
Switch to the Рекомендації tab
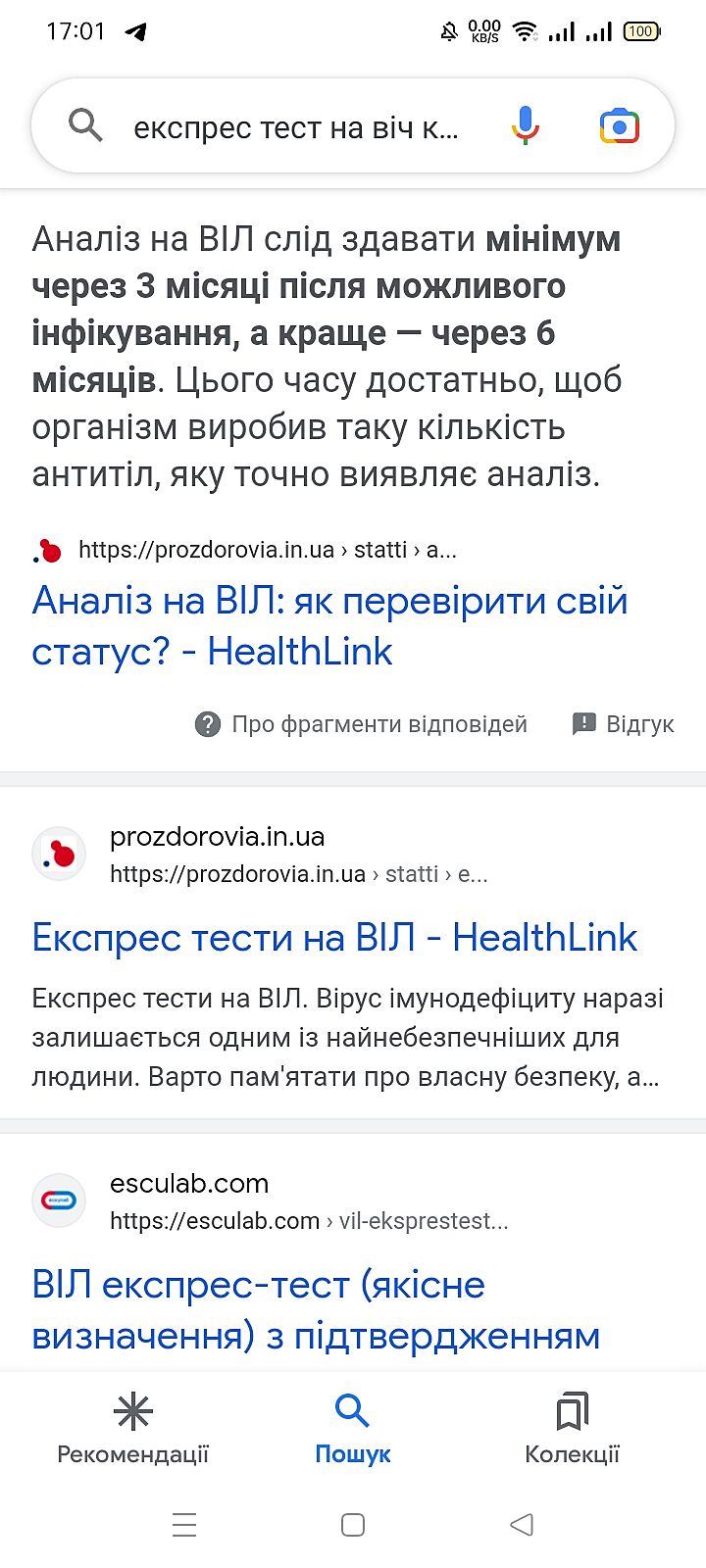pos(133,1429)
